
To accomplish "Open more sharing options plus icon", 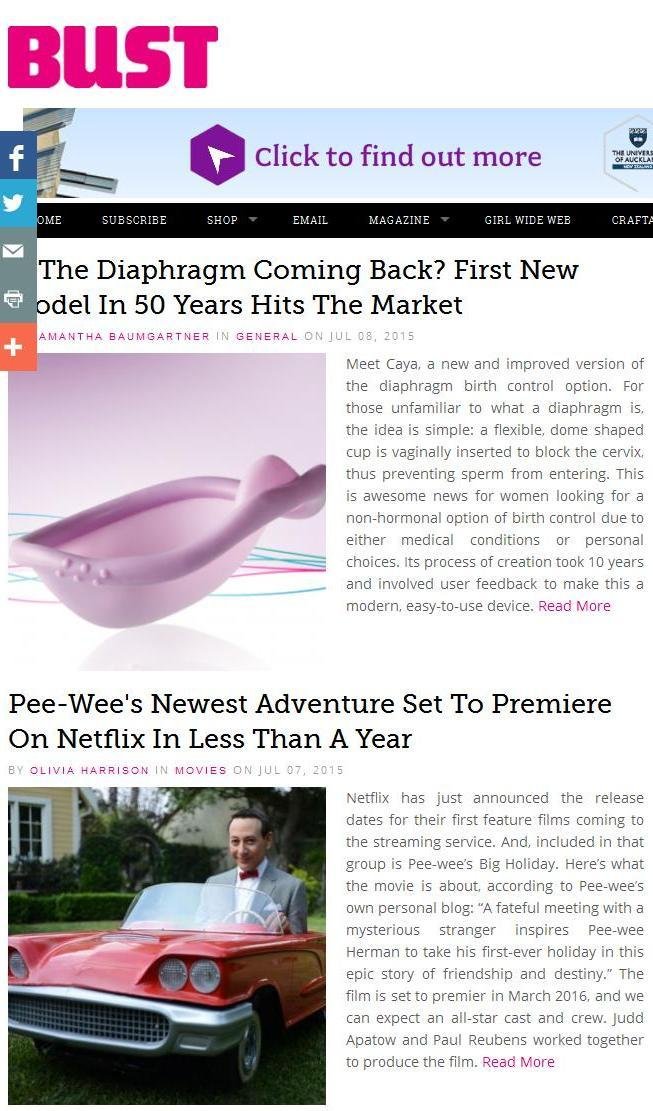I will point(17,347).
